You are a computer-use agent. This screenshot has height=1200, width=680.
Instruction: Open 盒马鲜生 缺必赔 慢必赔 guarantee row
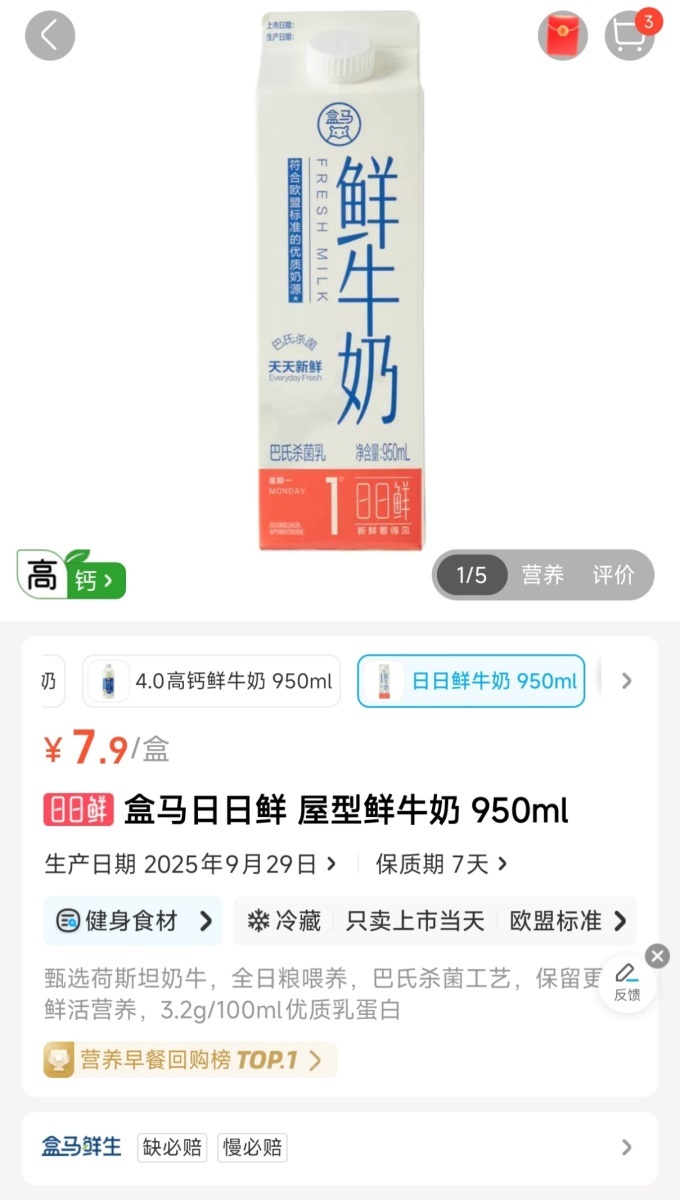[340, 1147]
